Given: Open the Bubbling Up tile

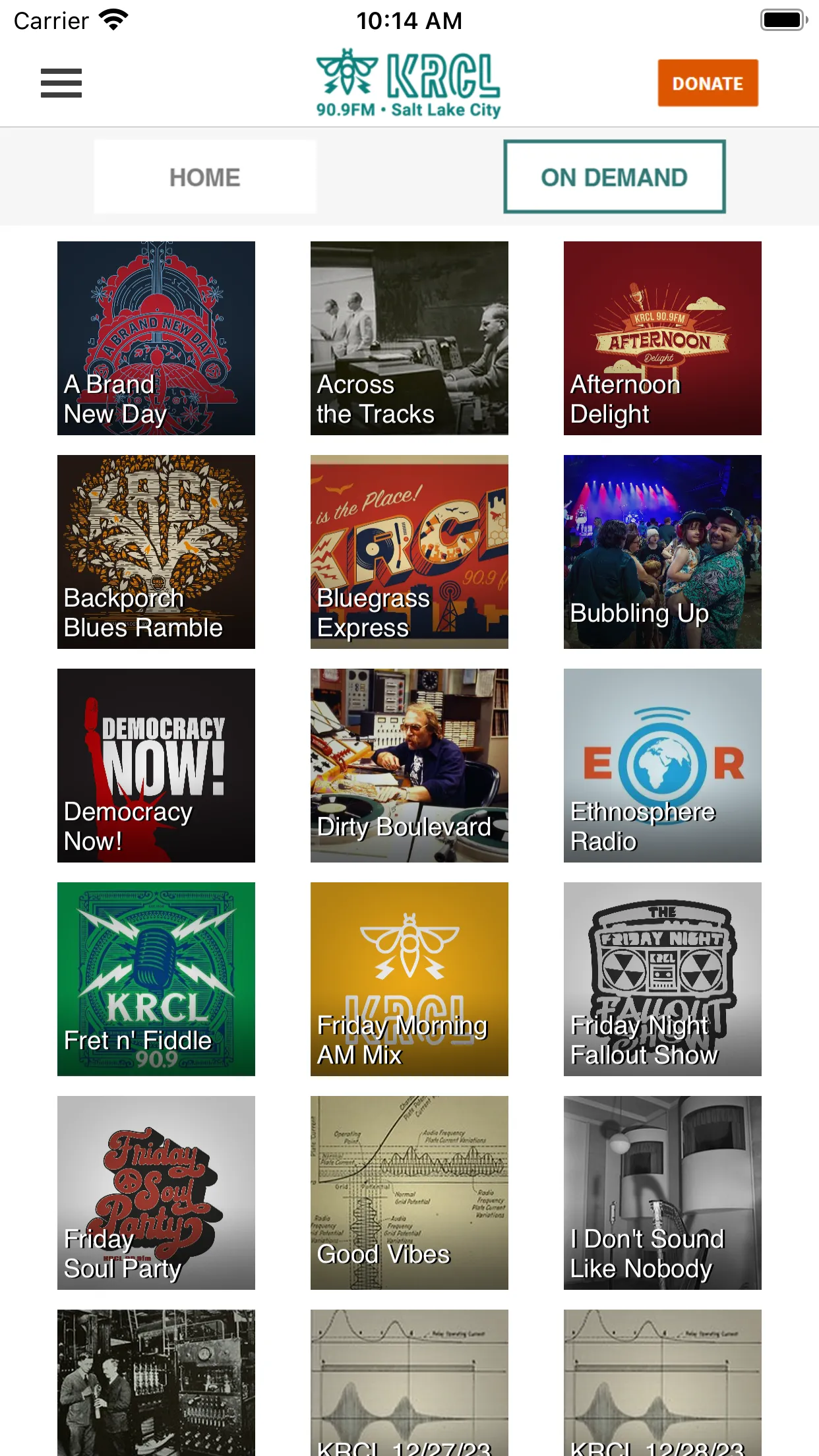Looking at the screenshot, I should tap(663, 552).
